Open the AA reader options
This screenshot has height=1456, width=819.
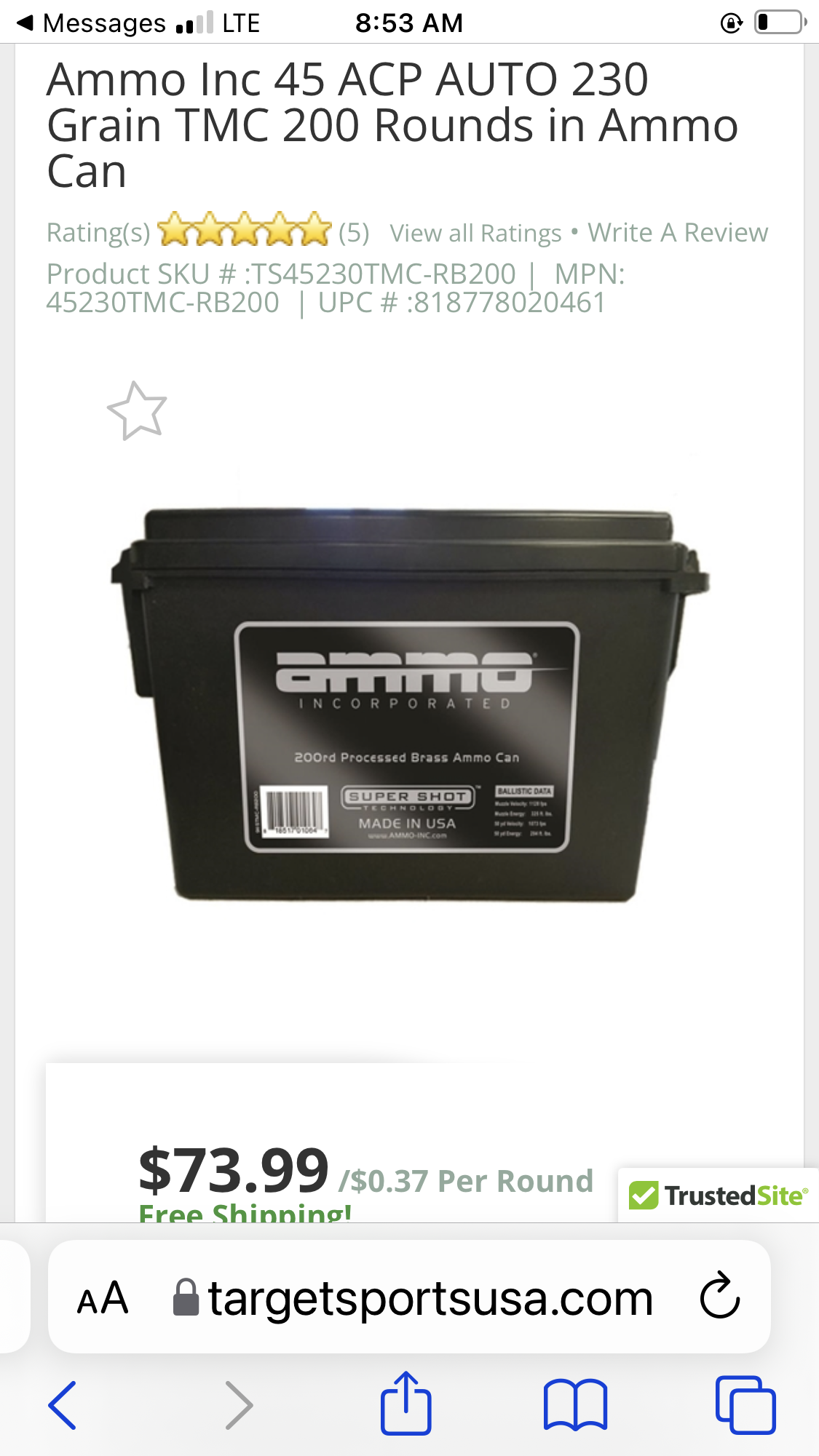pyautogui.click(x=103, y=1298)
